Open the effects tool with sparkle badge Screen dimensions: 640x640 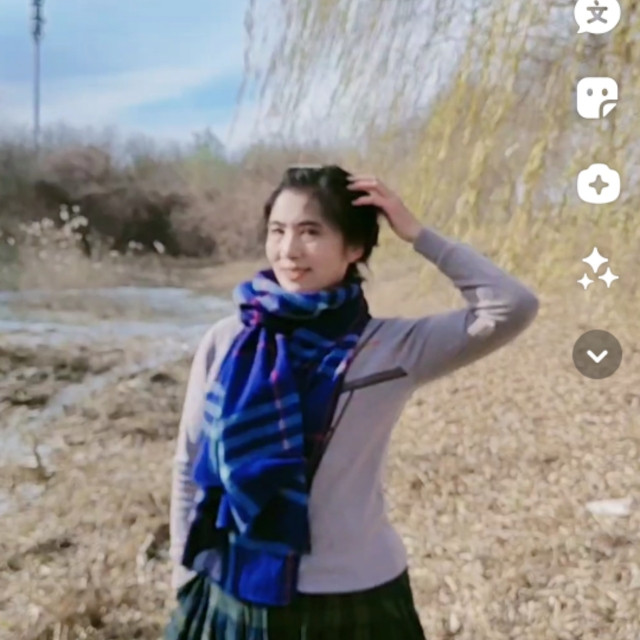point(598,184)
